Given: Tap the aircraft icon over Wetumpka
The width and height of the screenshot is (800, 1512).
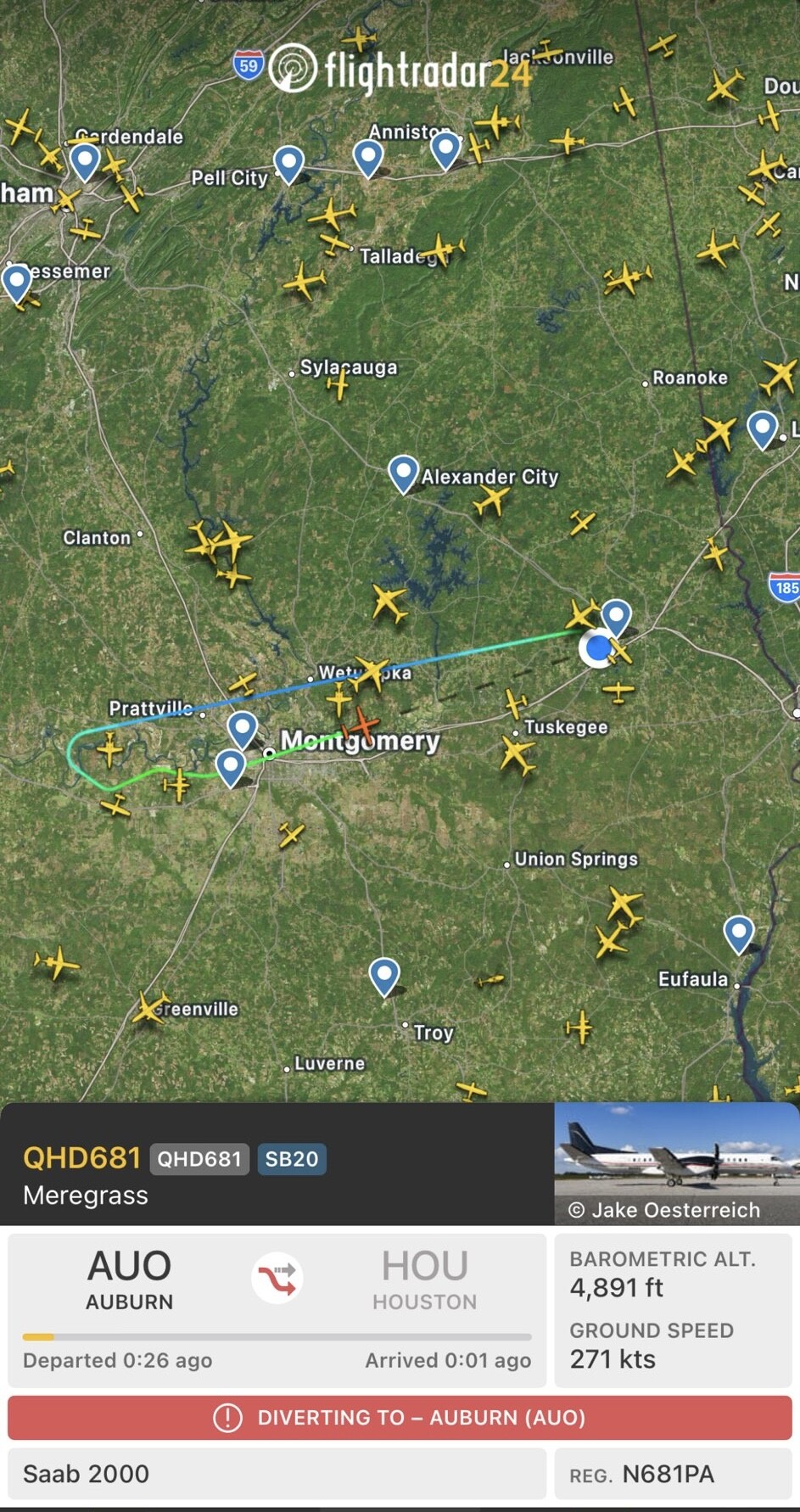Looking at the screenshot, I should [x=372, y=673].
